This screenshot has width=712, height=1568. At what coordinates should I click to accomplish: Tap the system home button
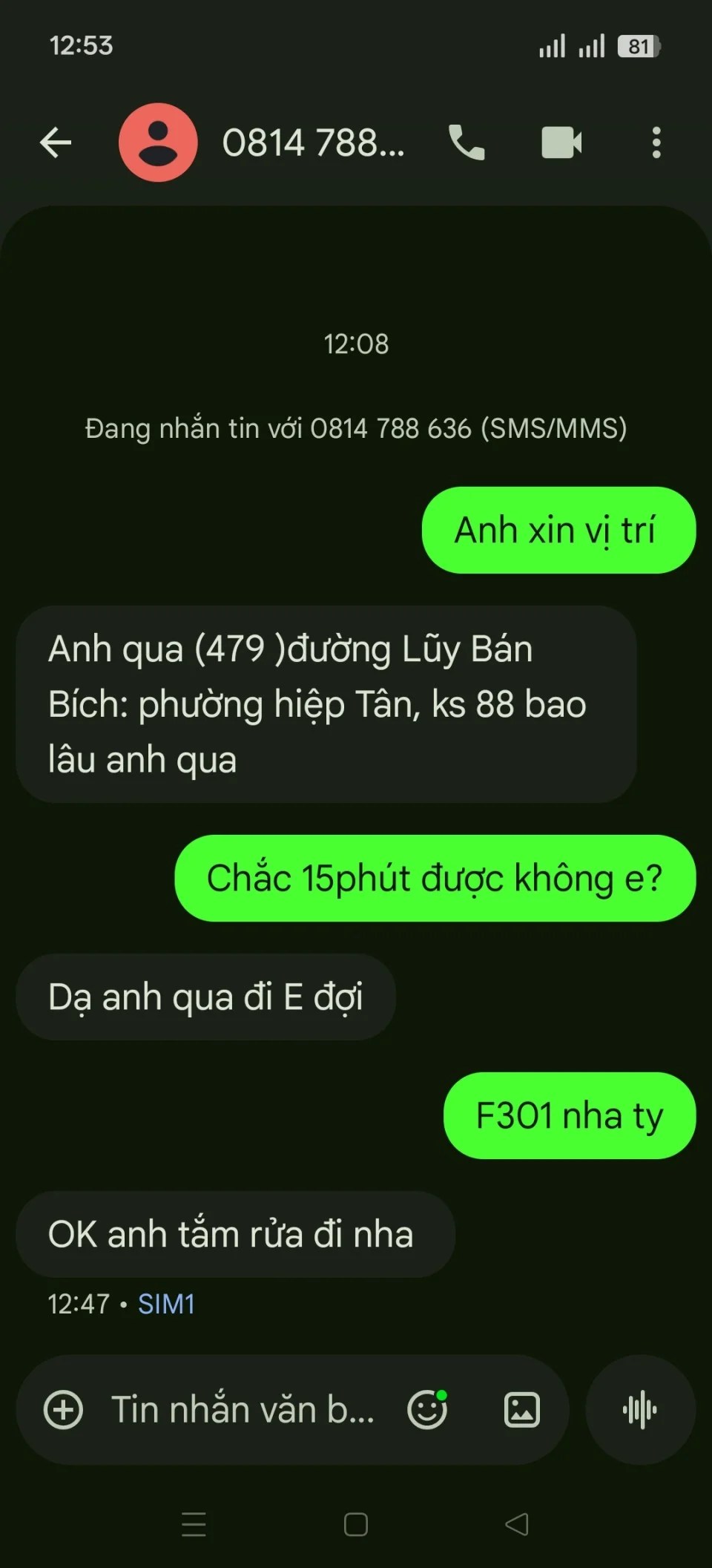coord(356,1525)
